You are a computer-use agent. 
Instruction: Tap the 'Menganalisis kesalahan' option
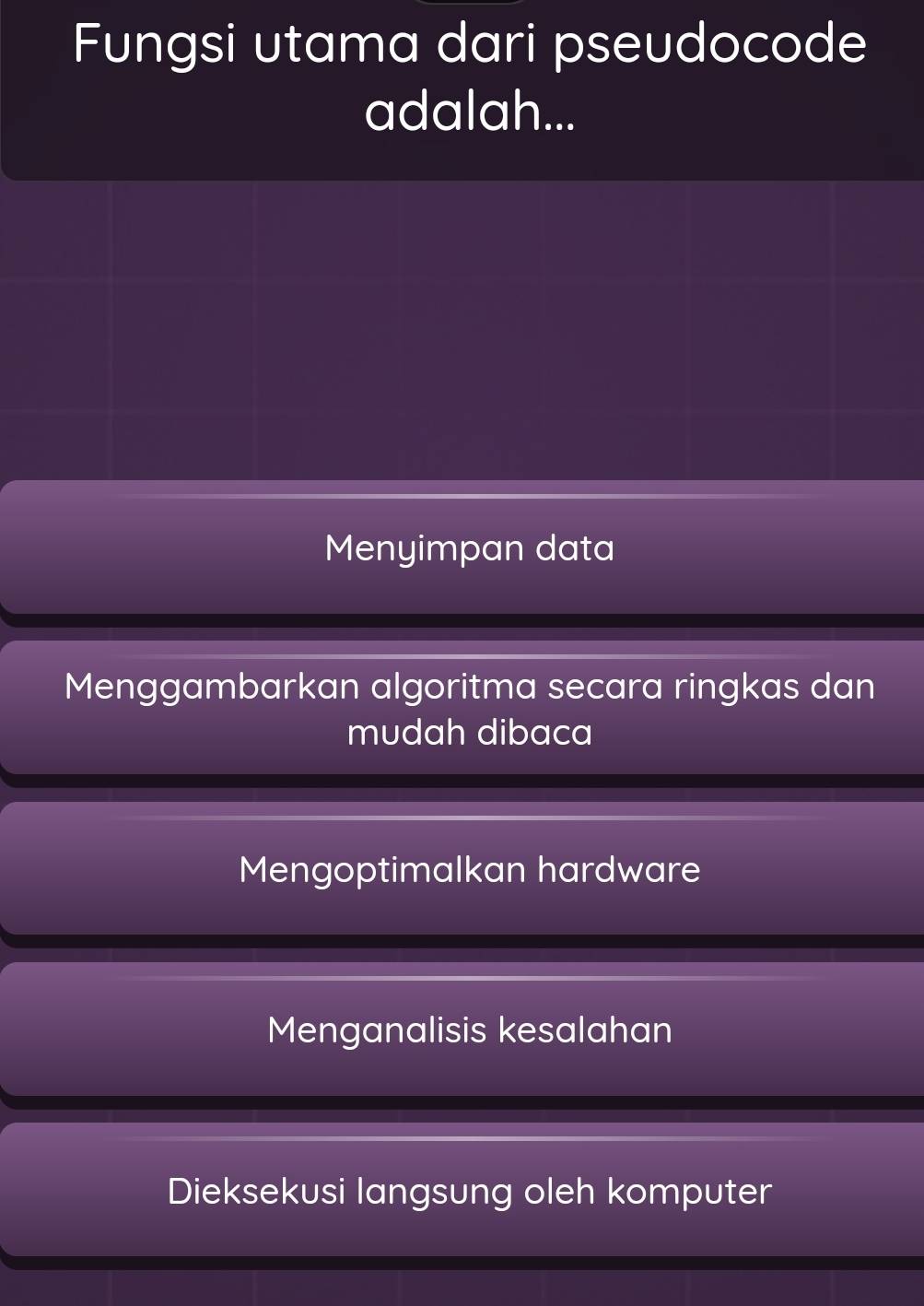click(469, 1030)
